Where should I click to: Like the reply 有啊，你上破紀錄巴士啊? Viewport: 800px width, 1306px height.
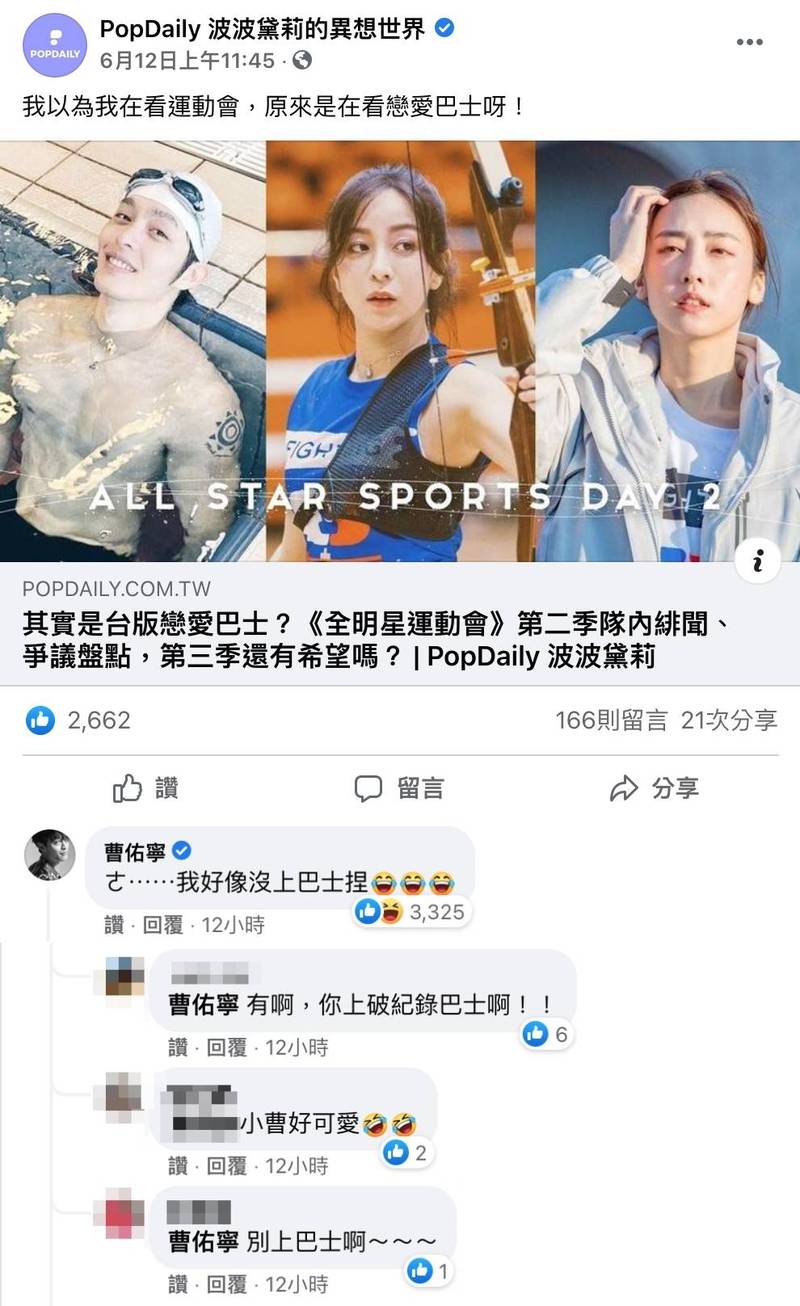point(178,1047)
